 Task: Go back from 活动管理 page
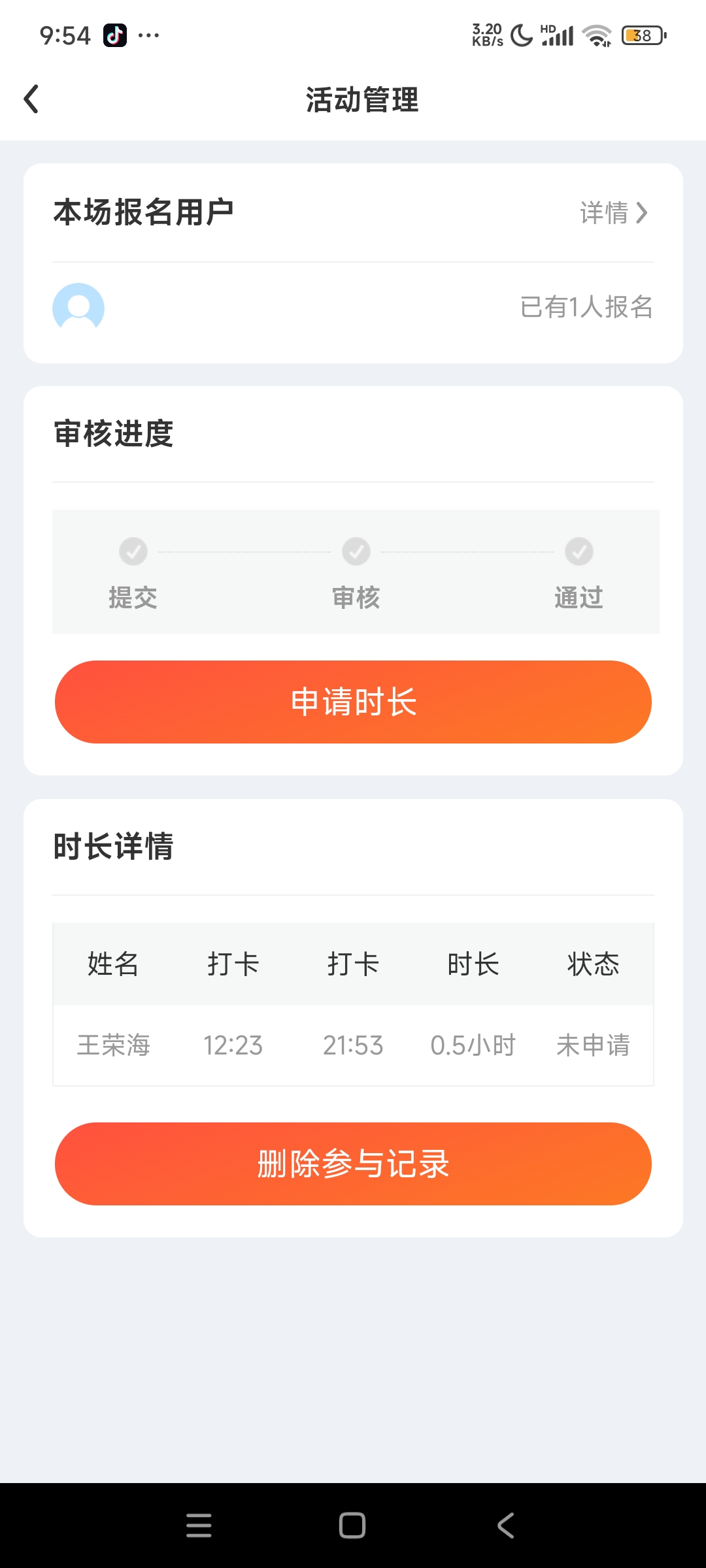click(x=31, y=99)
